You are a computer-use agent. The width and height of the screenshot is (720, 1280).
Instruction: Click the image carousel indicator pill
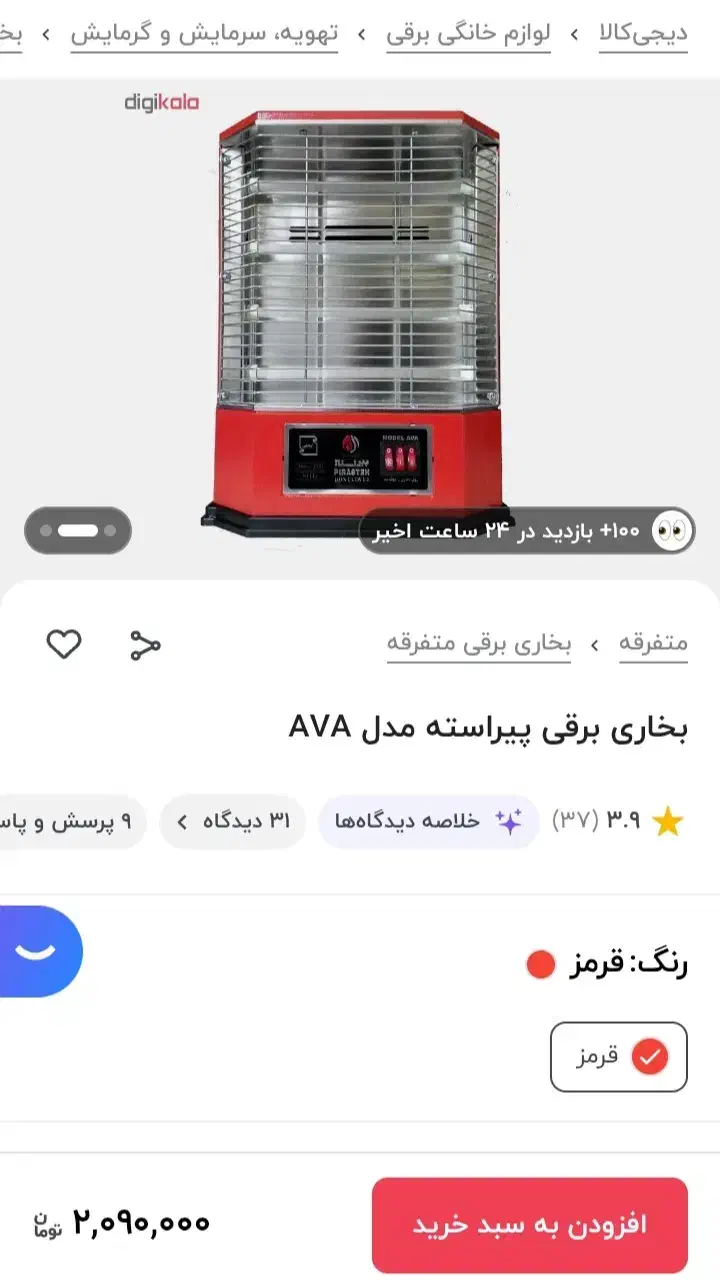78,531
